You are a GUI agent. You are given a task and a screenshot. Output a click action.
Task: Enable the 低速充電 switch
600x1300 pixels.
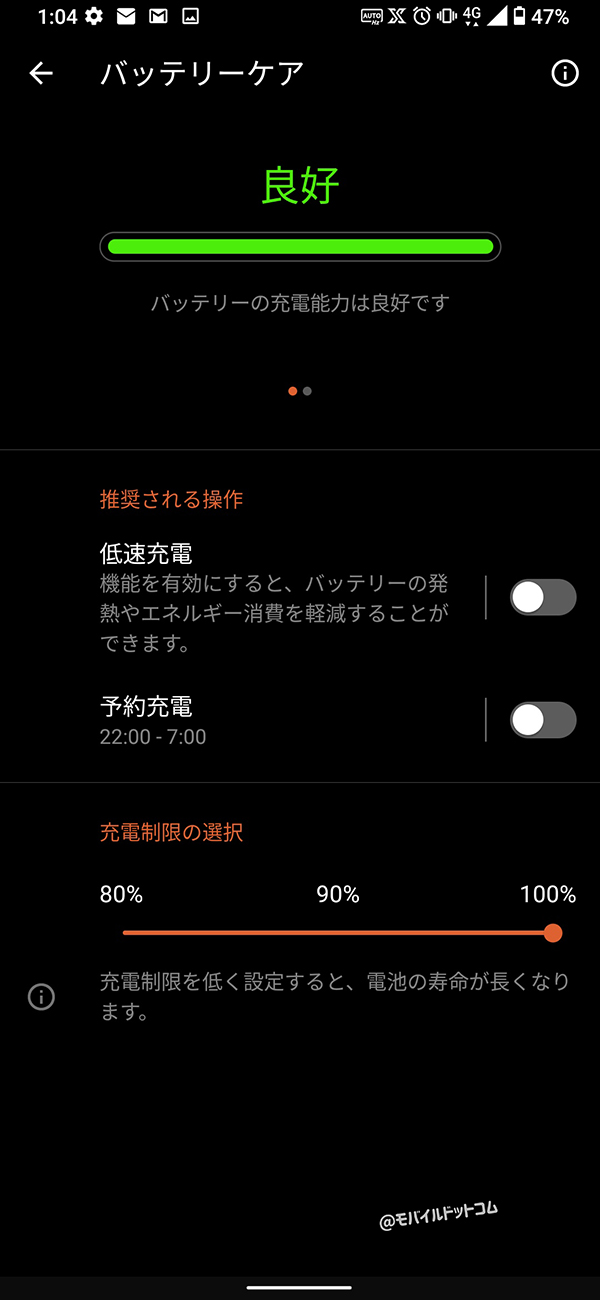pos(543,598)
